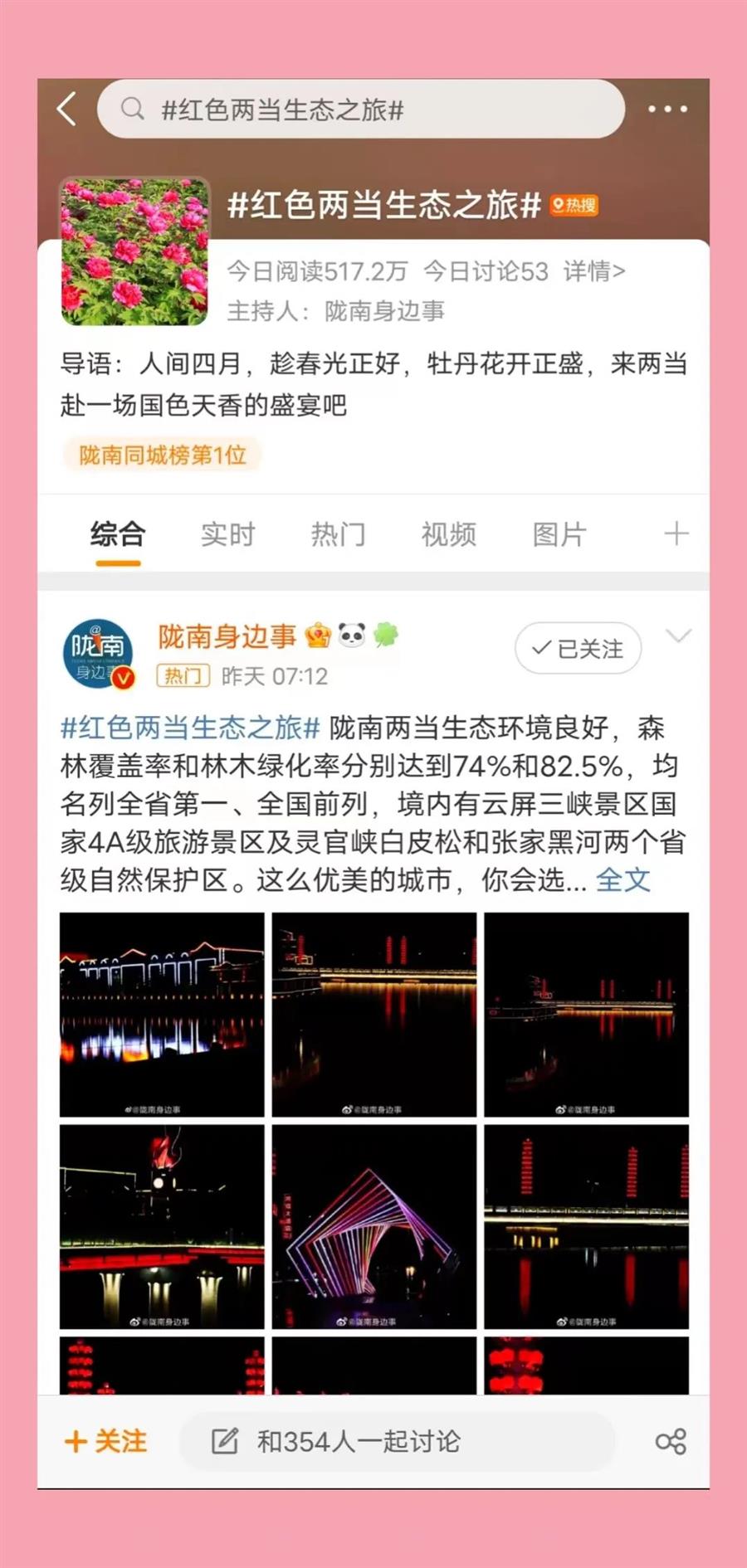Go back using the top-left arrow
The width and height of the screenshot is (747, 1568).
tap(67, 109)
